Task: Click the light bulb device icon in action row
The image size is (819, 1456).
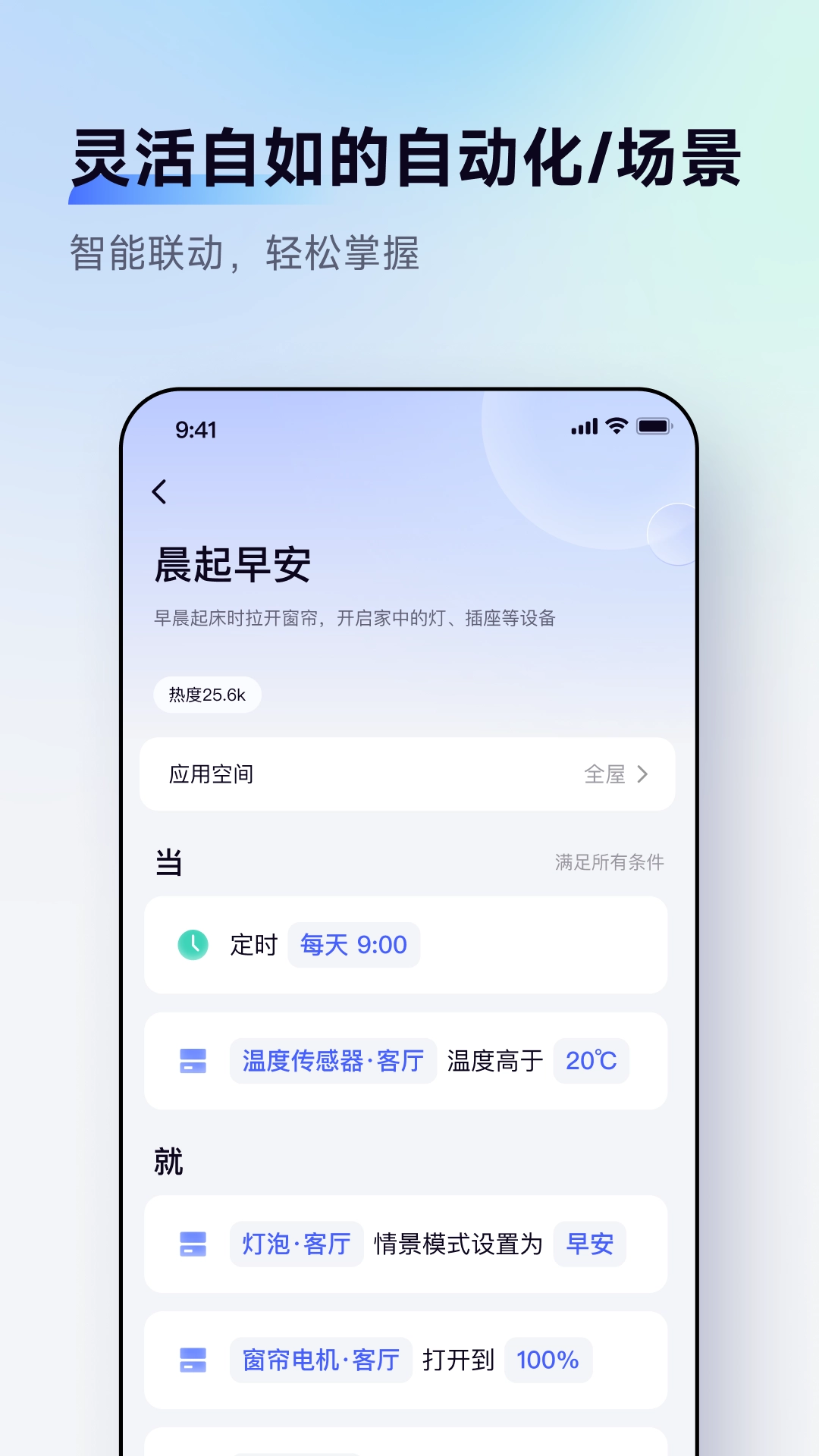Action: [x=193, y=1244]
